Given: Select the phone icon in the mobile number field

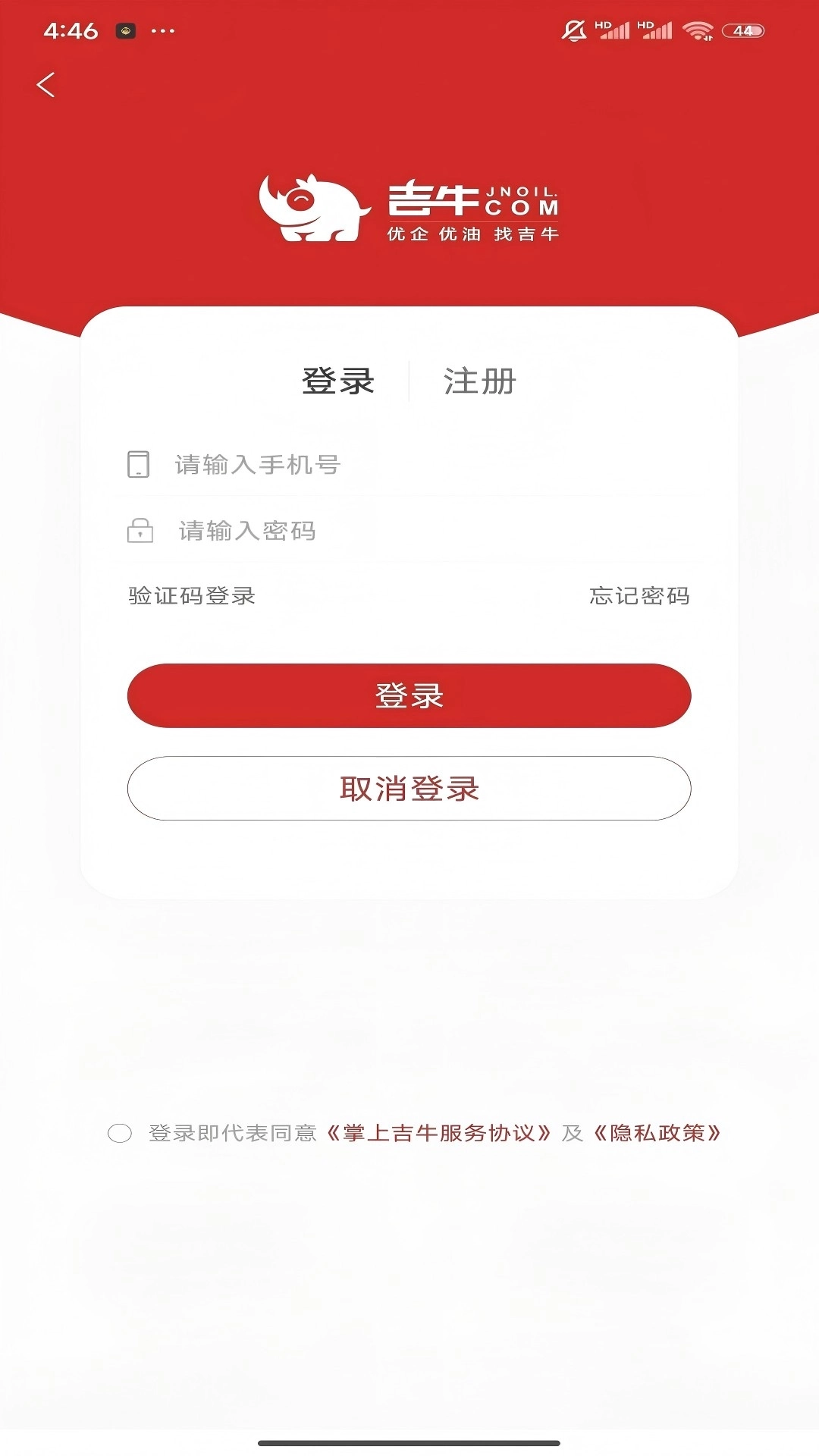Looking at the screenshot, I should coord(139,466).
